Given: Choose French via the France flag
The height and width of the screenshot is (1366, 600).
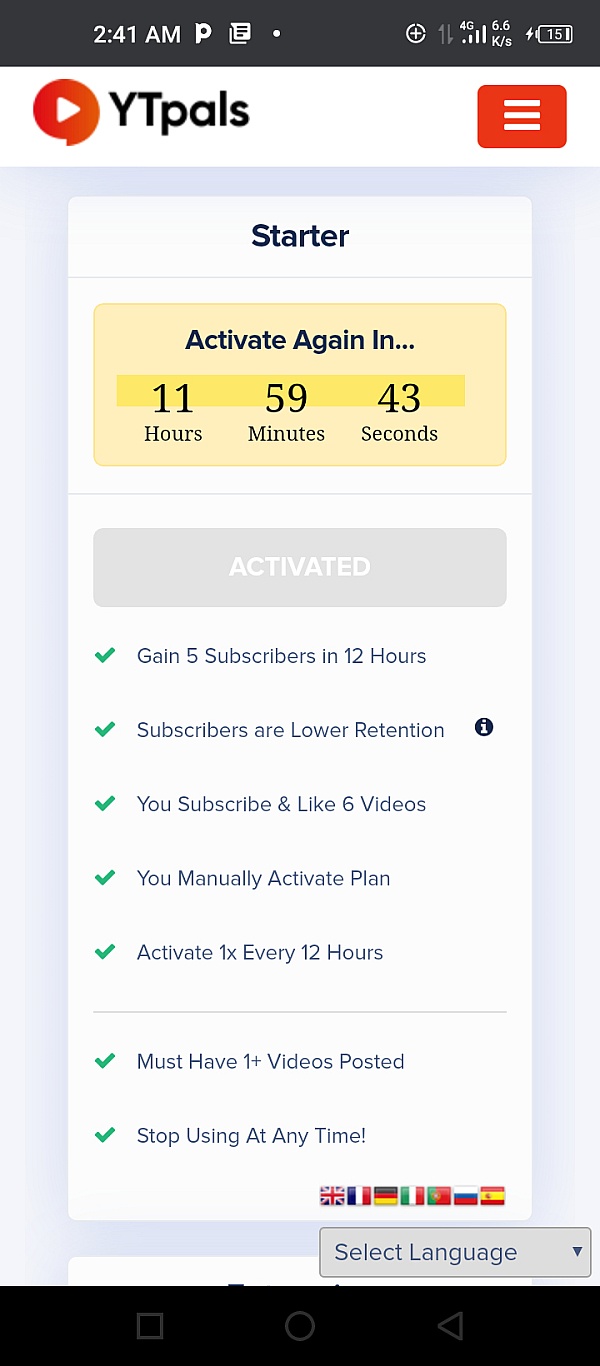Looking at the screenshot, I should 359,1195.
